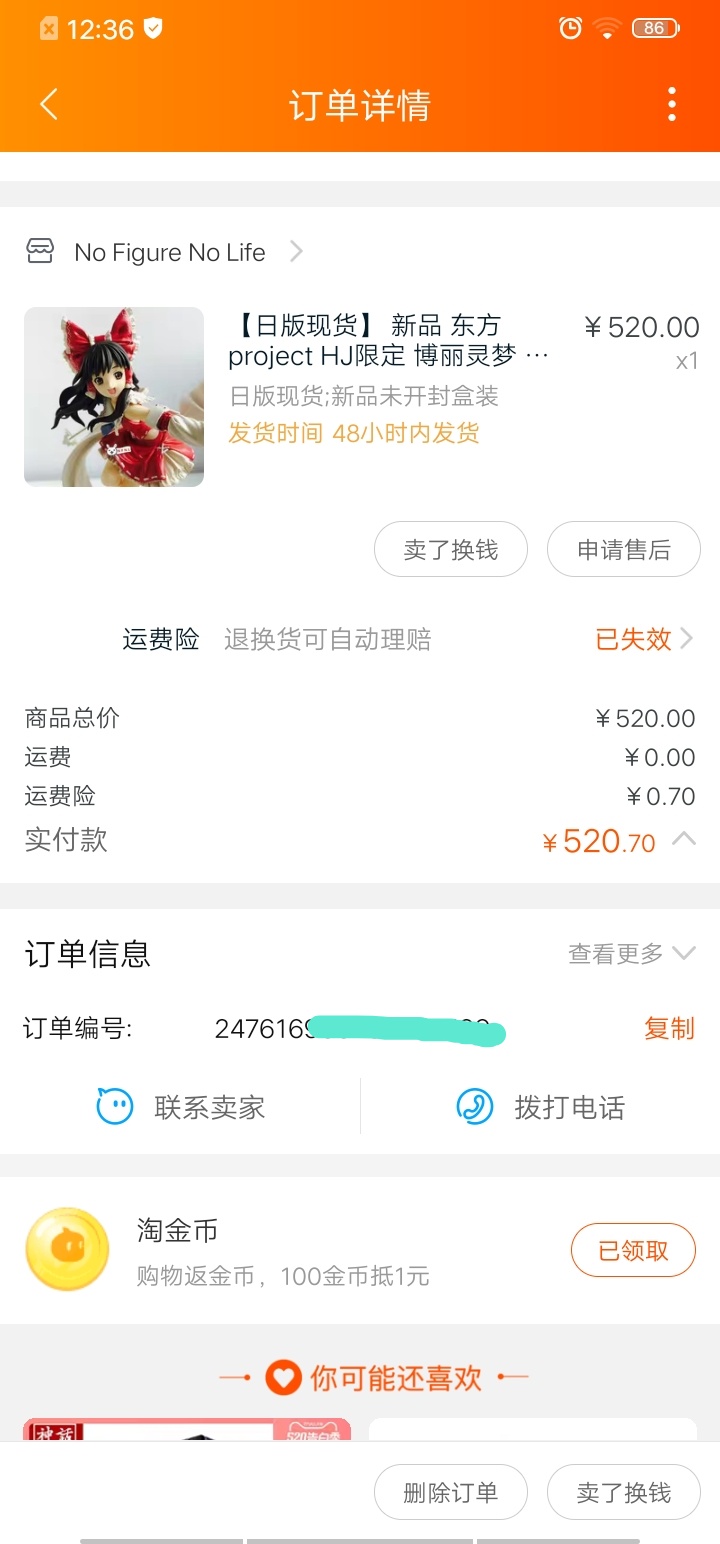
Task: Open the No Figure No Life shop
Action: [165, 252]
